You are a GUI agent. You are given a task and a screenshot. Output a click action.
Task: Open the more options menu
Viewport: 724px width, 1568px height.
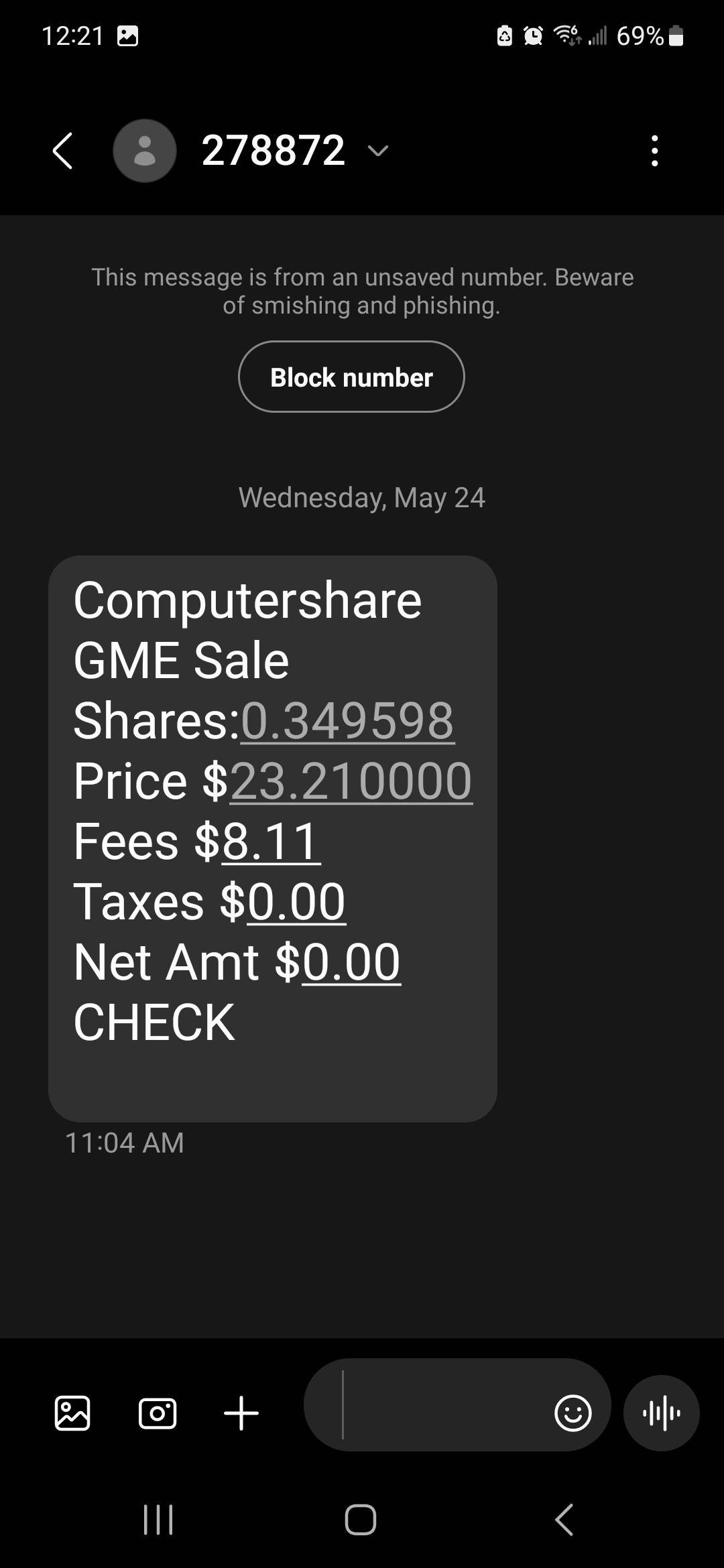pos(654,151)
